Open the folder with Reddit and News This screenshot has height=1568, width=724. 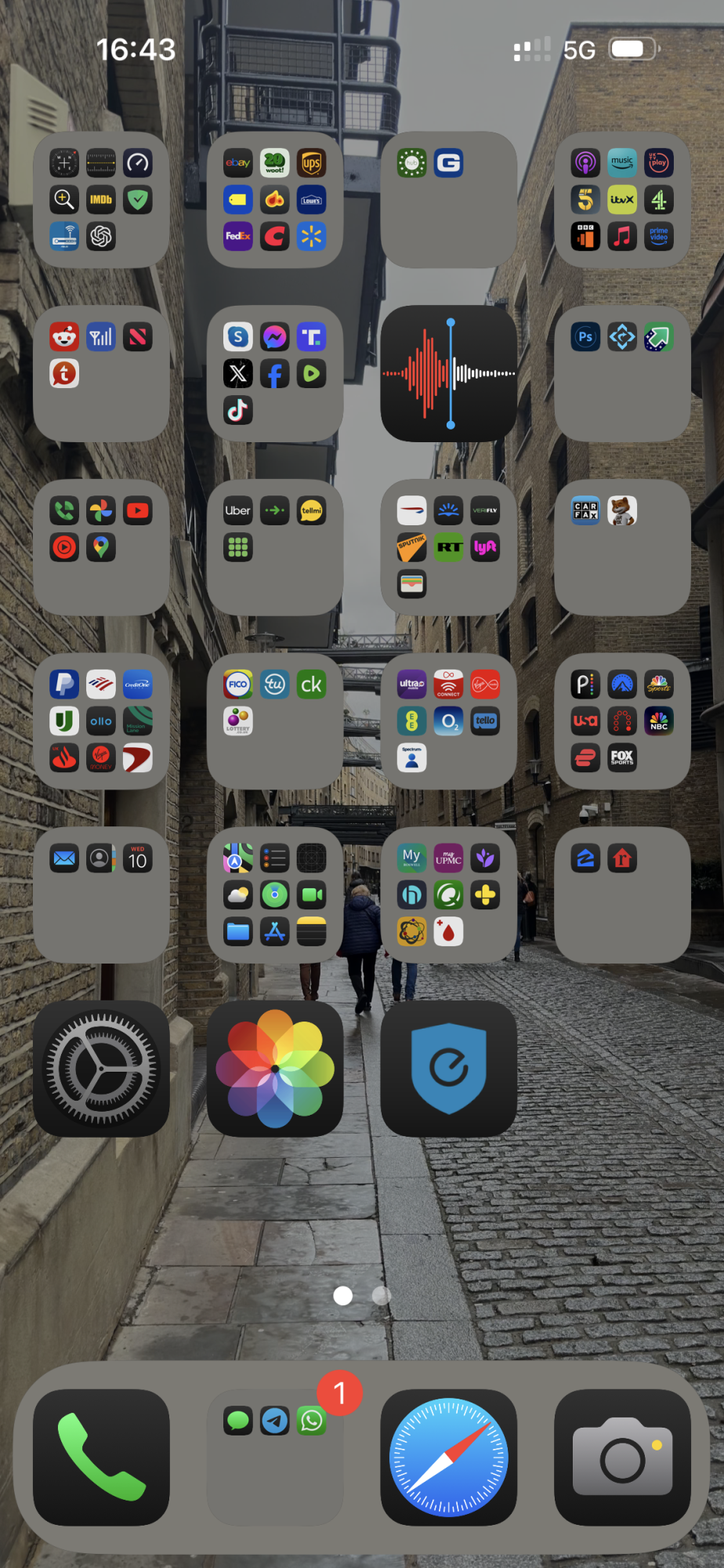point(101,373)
